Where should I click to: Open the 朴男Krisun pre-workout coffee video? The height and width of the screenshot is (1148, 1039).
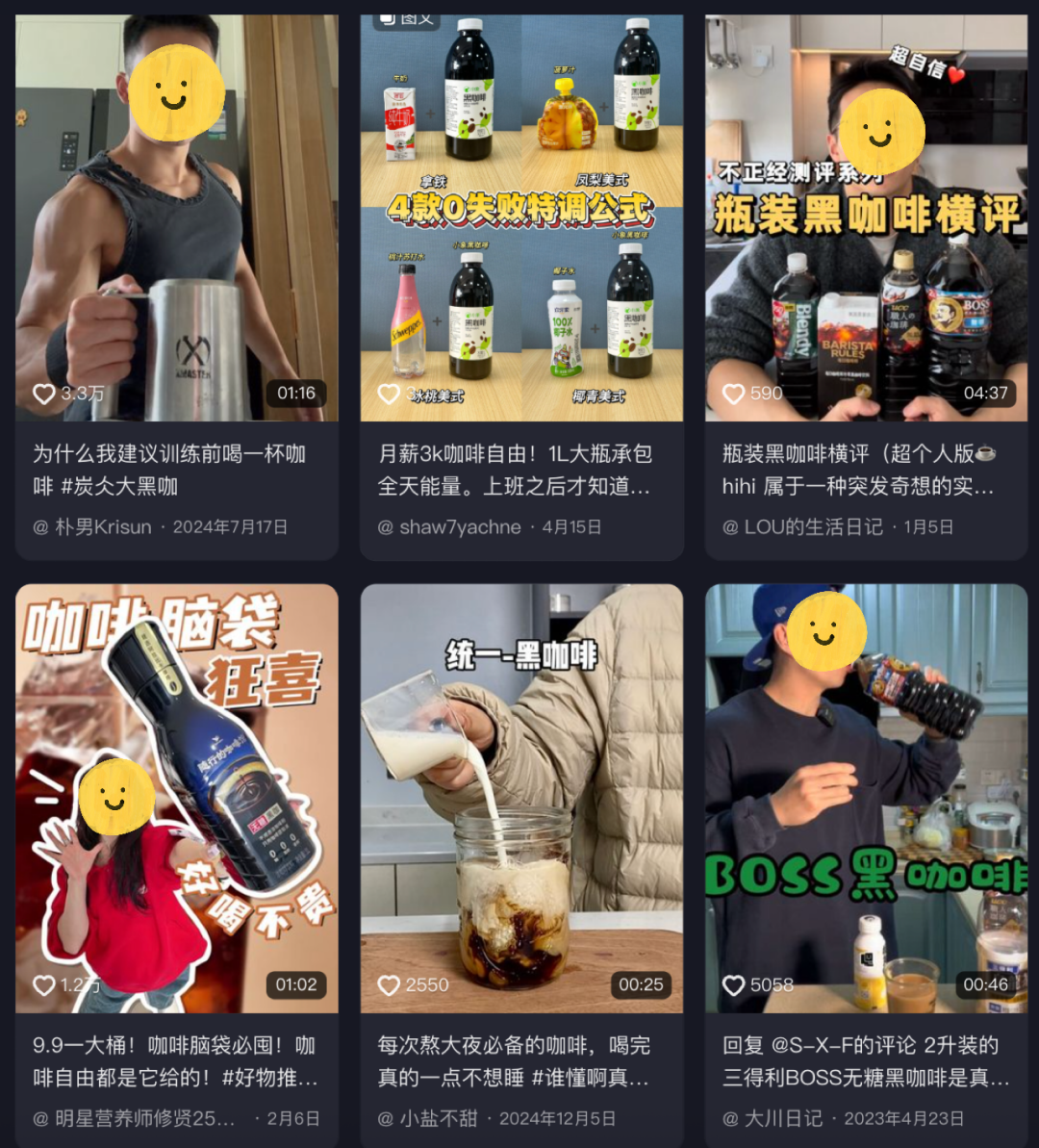pos(177,221)
